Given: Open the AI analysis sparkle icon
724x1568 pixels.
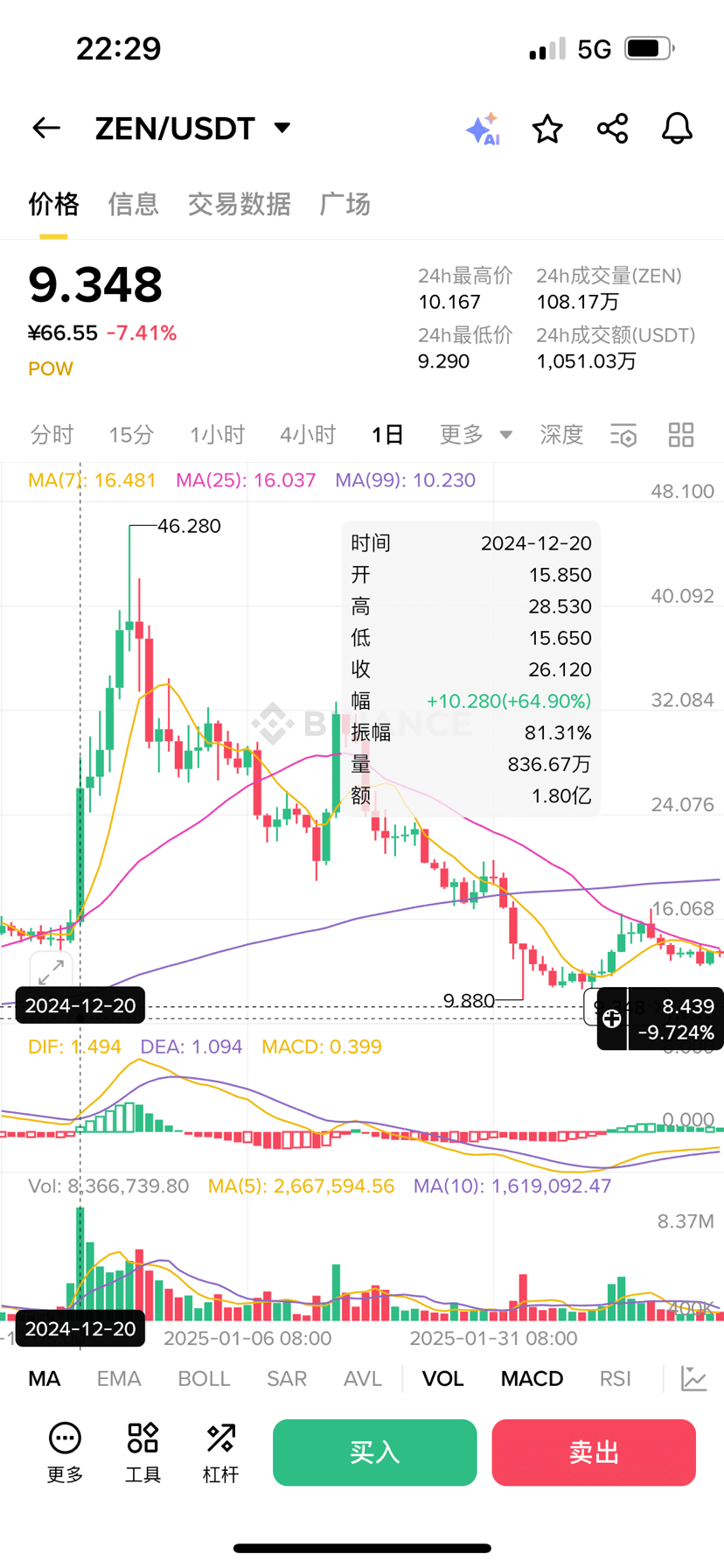Looking at the screenshot, I should coord(482,129).
